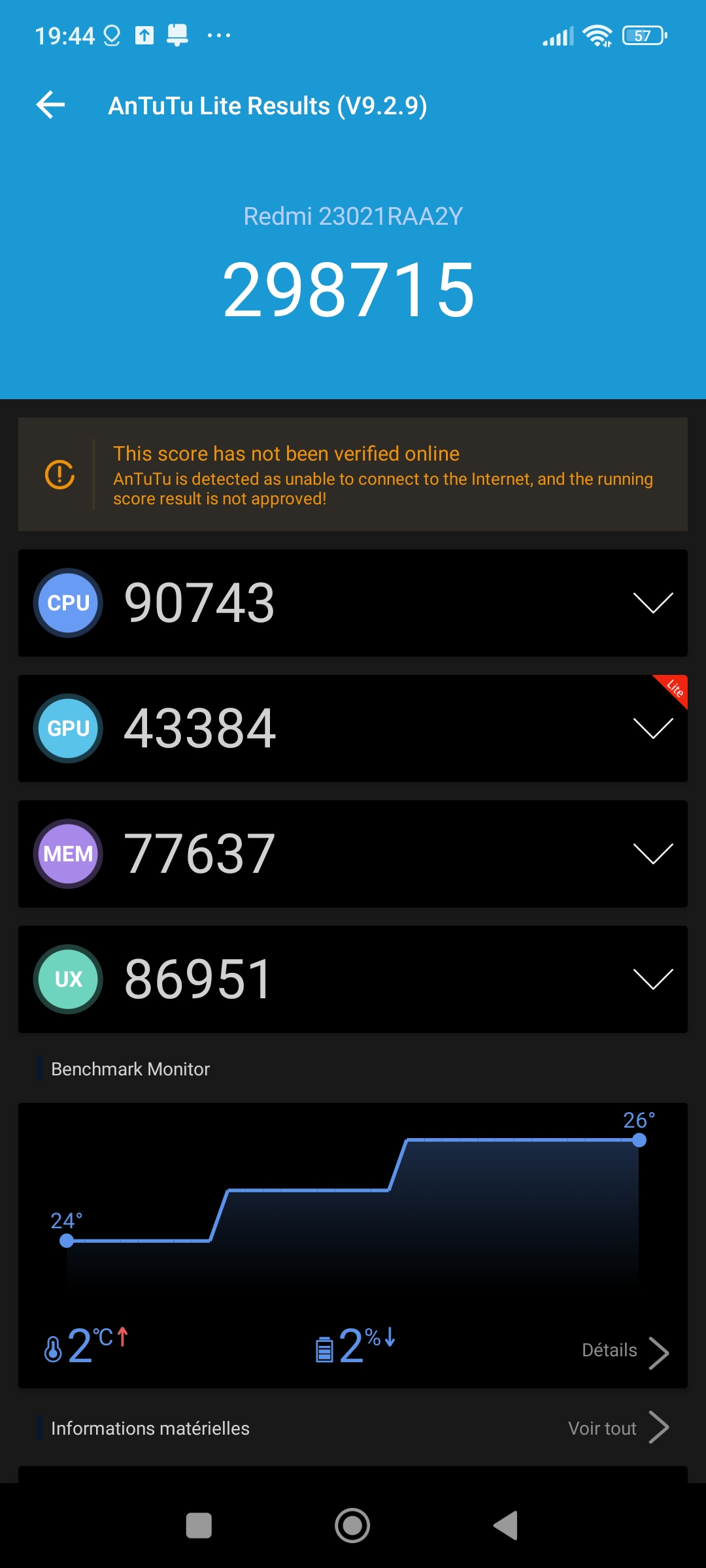Expand the MEM score 77637 details
The image size is (706, 1568).
click(x=652, y=853)
